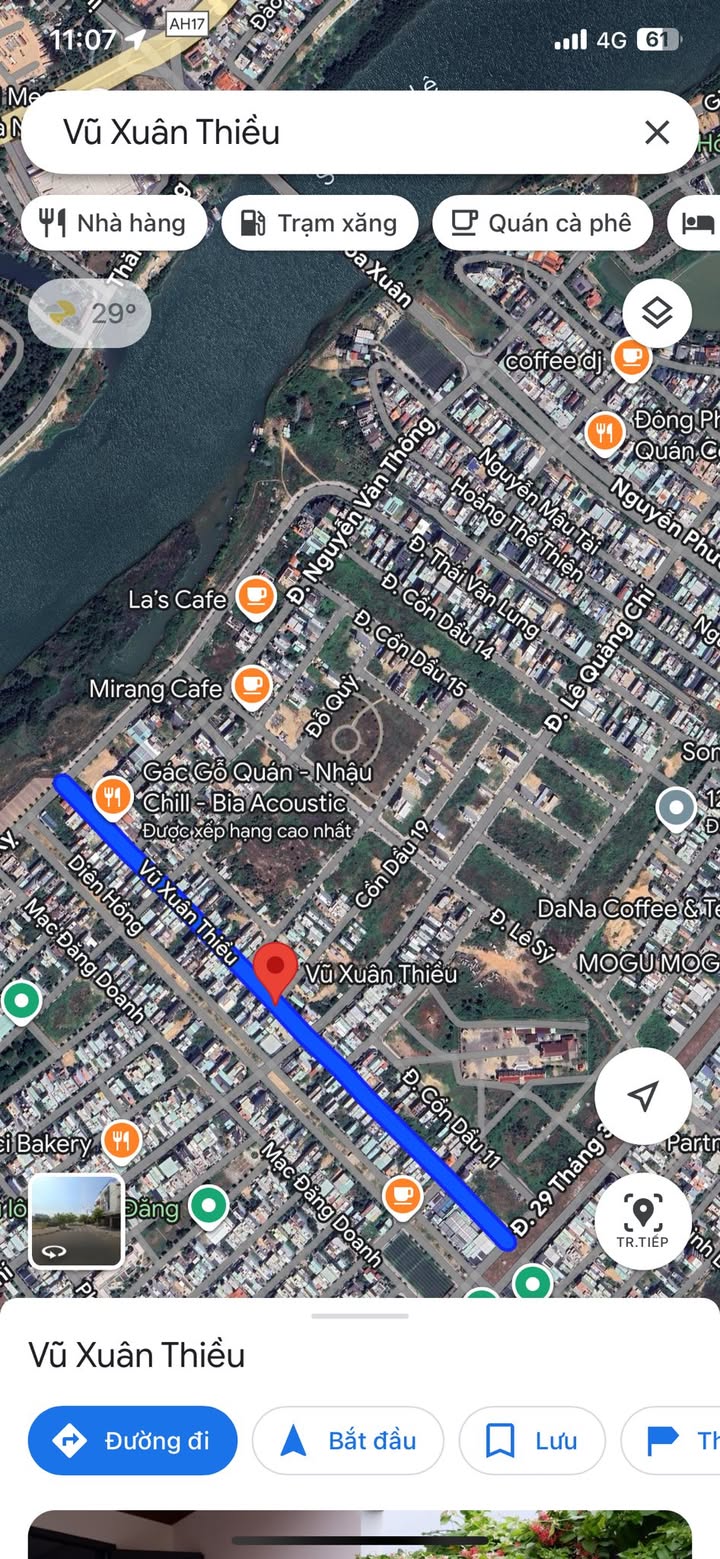Screen dimensions: 720x1559
Task: Select the Quán cà phê chip
Action: 542,222
